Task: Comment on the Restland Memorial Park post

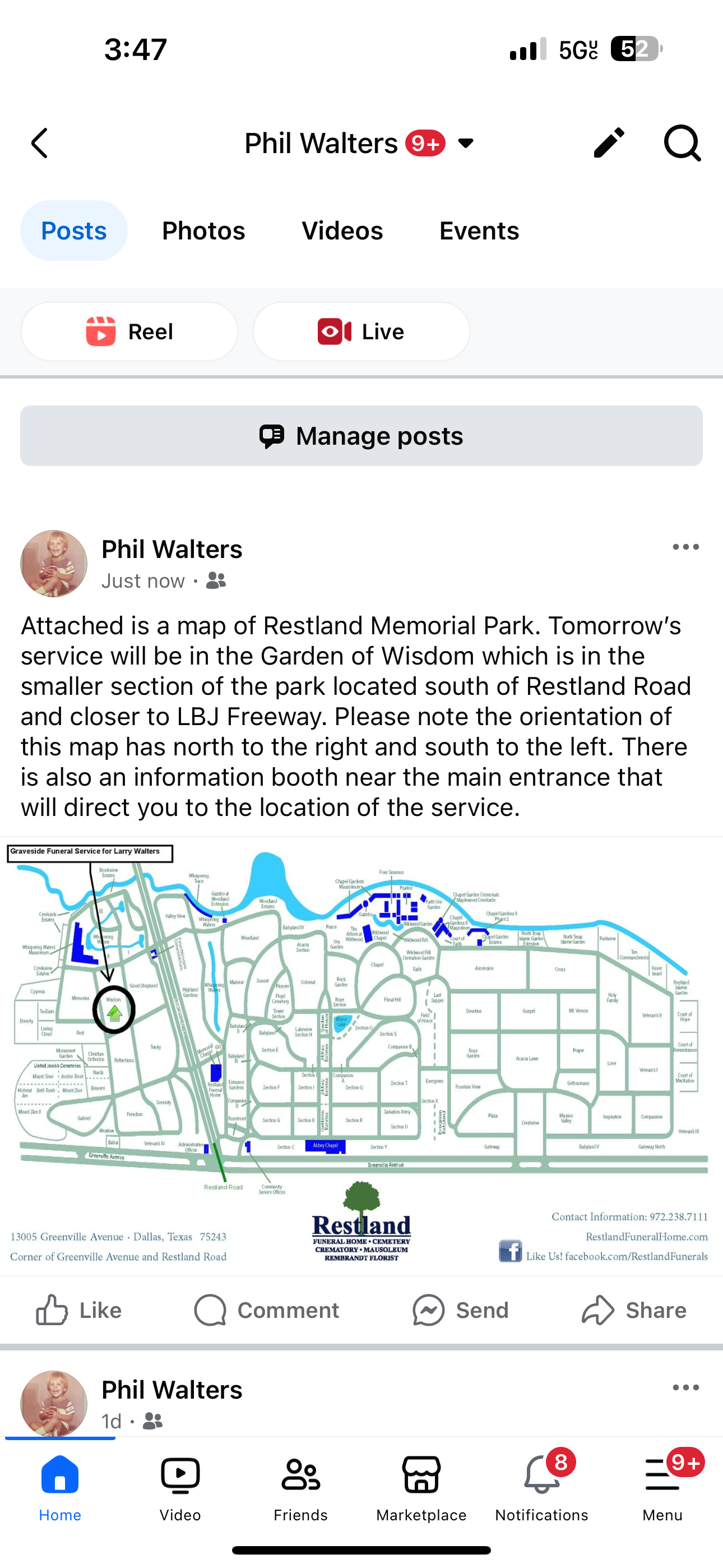Action: tap(267, 1310)
